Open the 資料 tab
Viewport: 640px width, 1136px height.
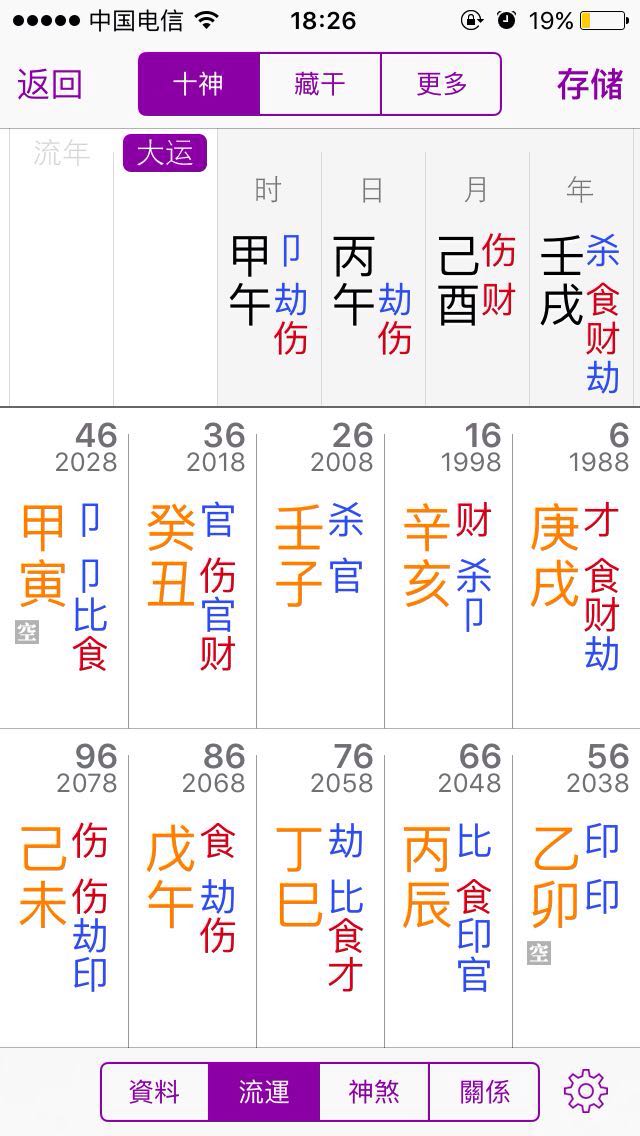point(155,1091)
